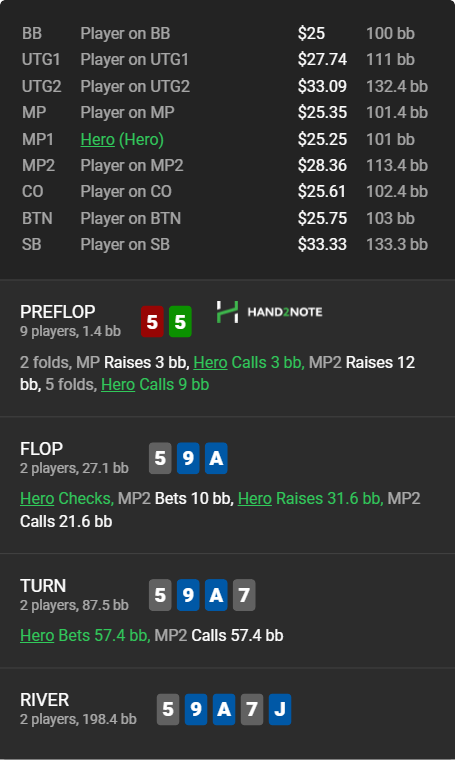This screenshot has height=760, width=455.
Task: Tap the Hero link before Calls 3 bb
Action: [x=210, y=363]
